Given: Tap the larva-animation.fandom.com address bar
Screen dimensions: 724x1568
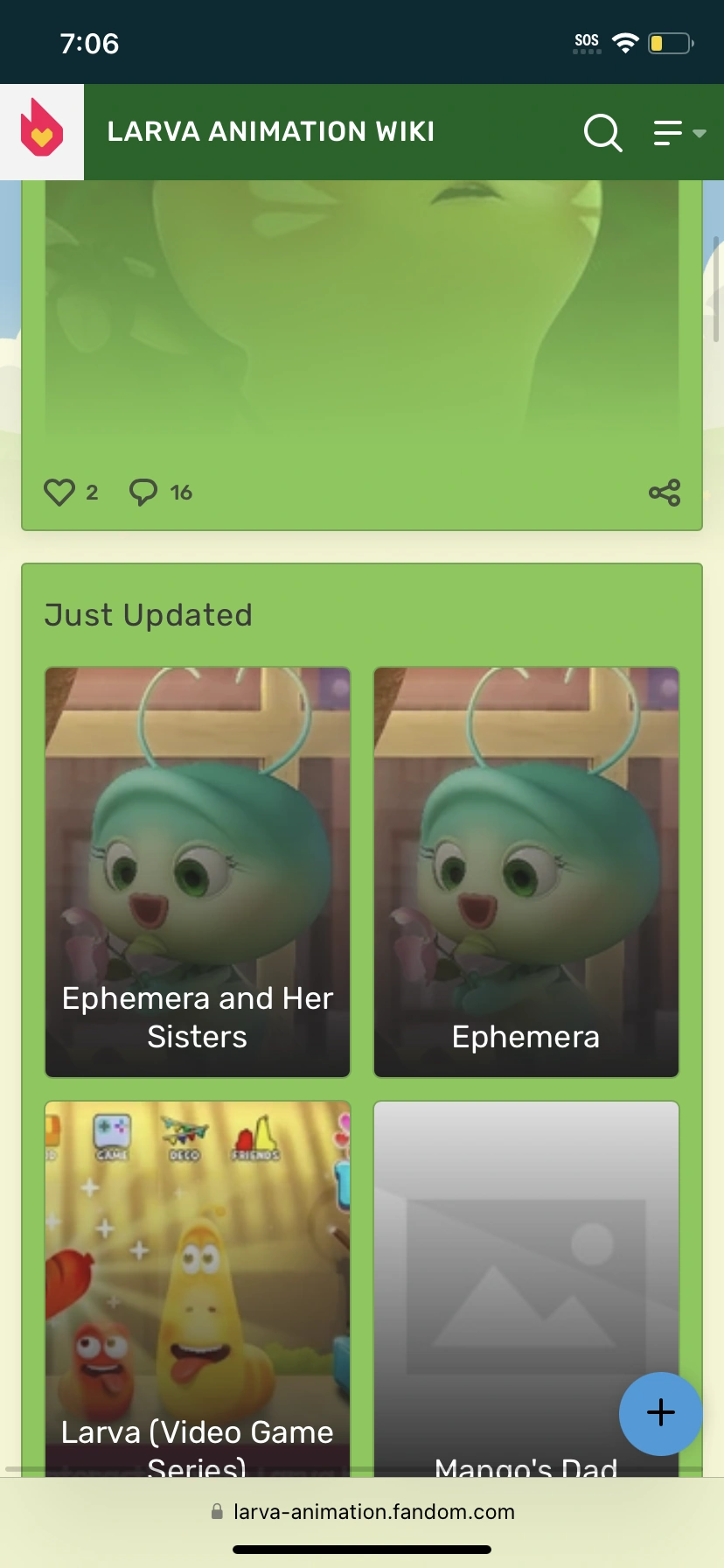Looking at the screenshot, I should pyautogui.click(x=362, y=1512).
